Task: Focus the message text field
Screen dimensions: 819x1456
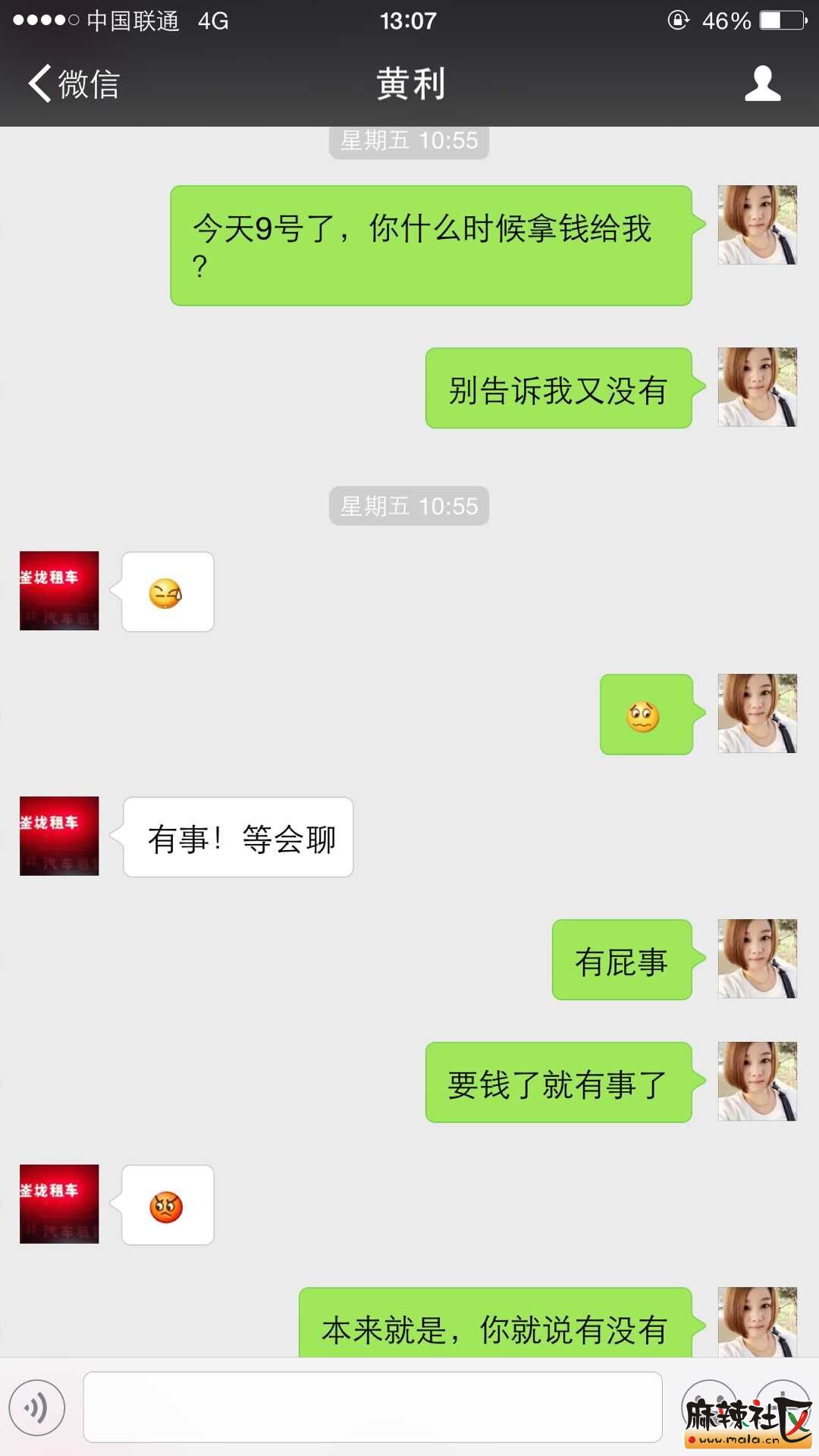Action: click(372, 1407)
